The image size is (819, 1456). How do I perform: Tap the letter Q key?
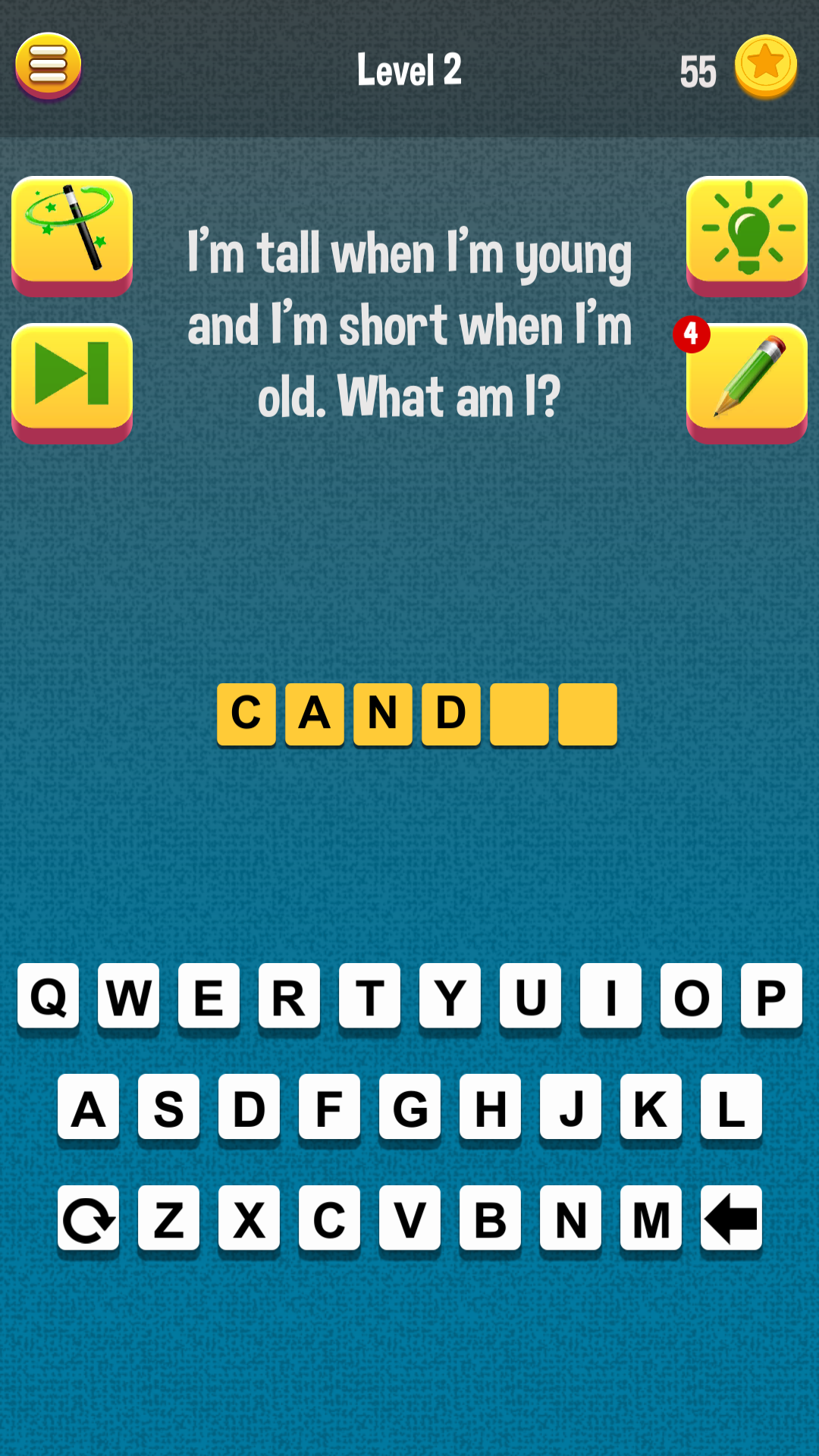click(x=48, y=996)
